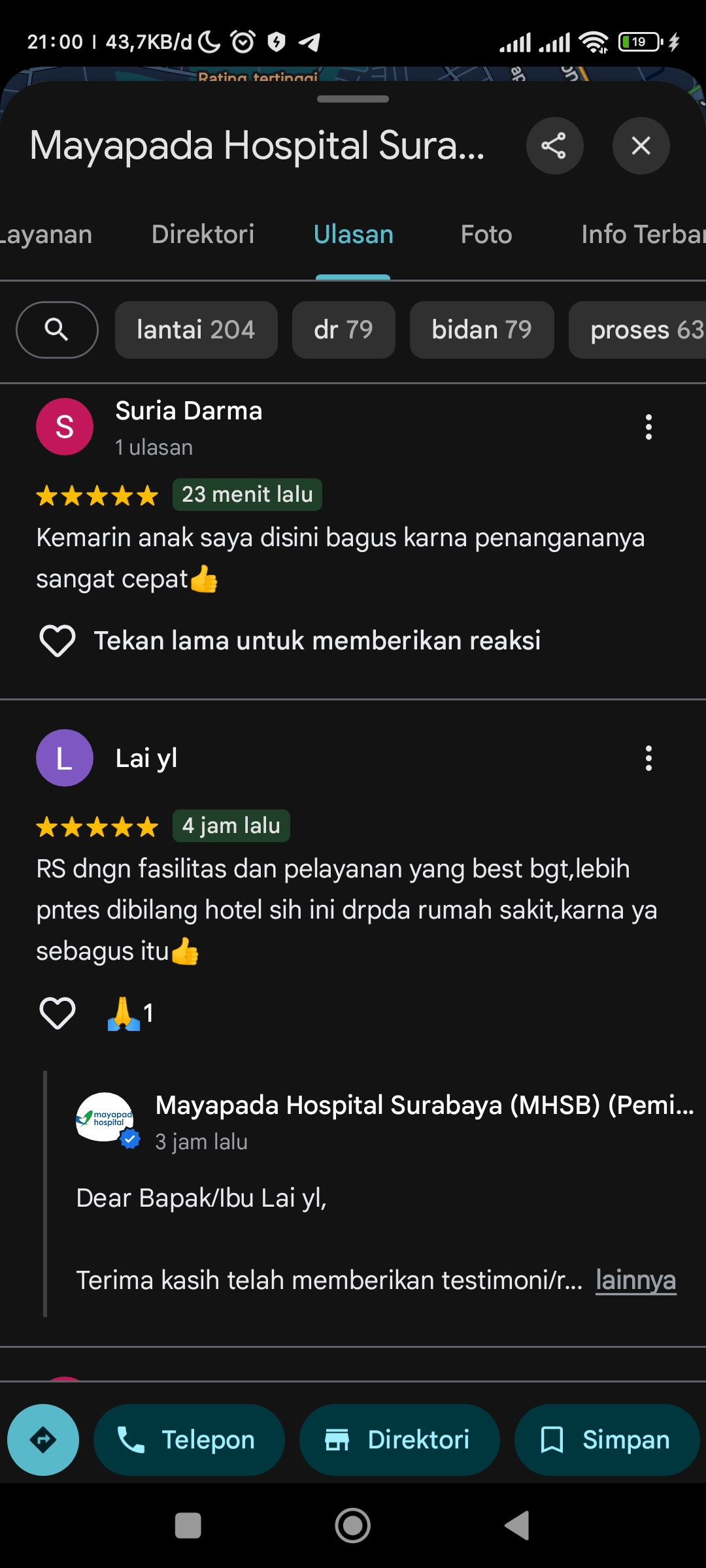Filter reviews by lantai chip
Screen dimensions: 706x1568
pyautogui.click(x=196, y=330)
